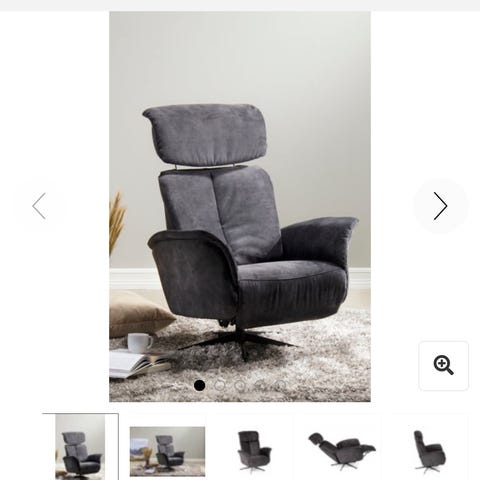
Task: Open the zoom magnifier button
Action: (443, 366)
